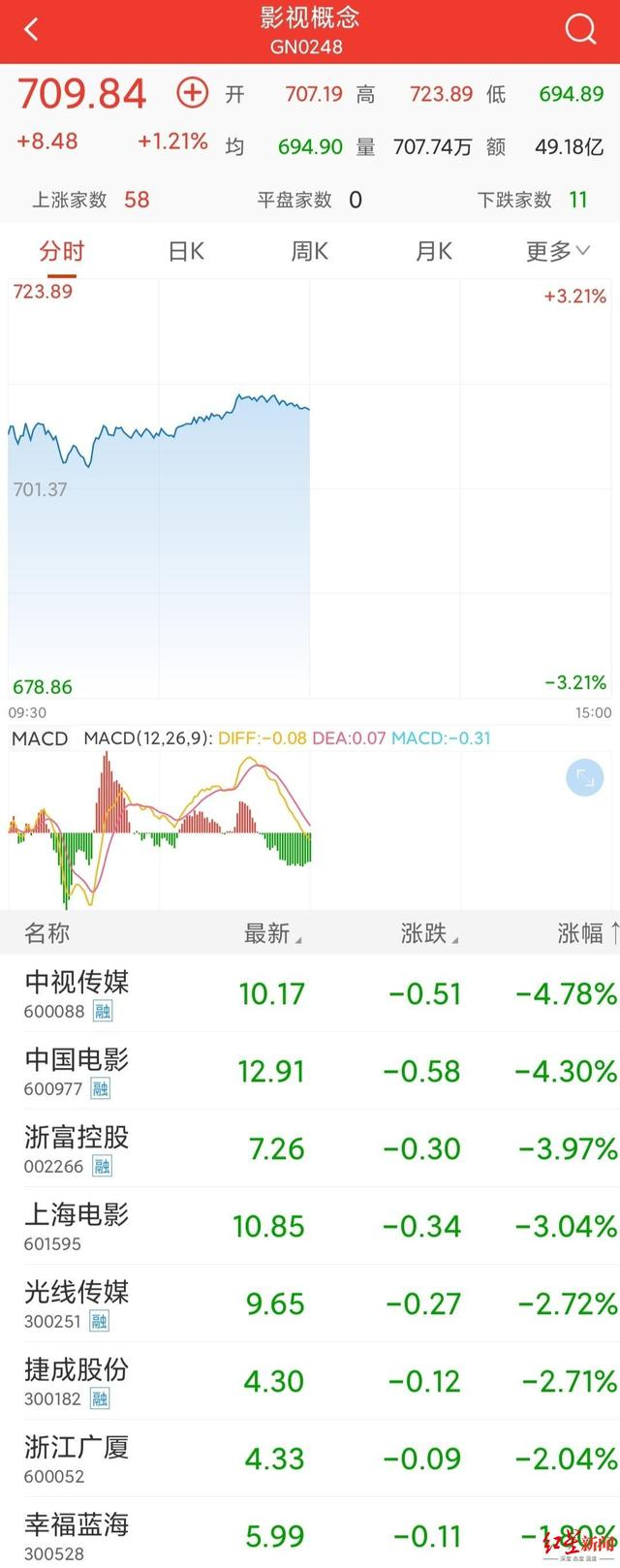View 浙江广厦 stock details

click(310, 1458)
